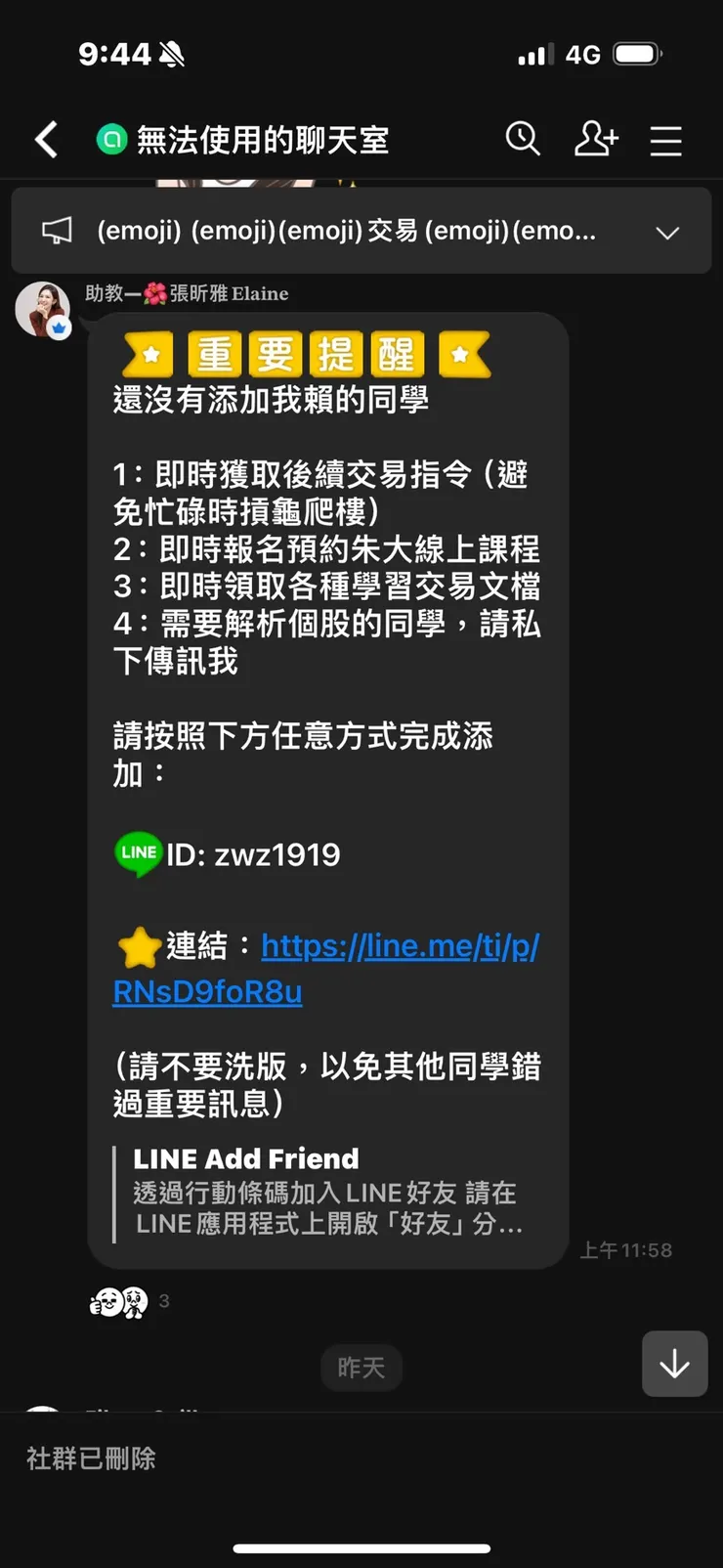
Task: Tap the invite friends icon
Action: click(x=596, y=140)
